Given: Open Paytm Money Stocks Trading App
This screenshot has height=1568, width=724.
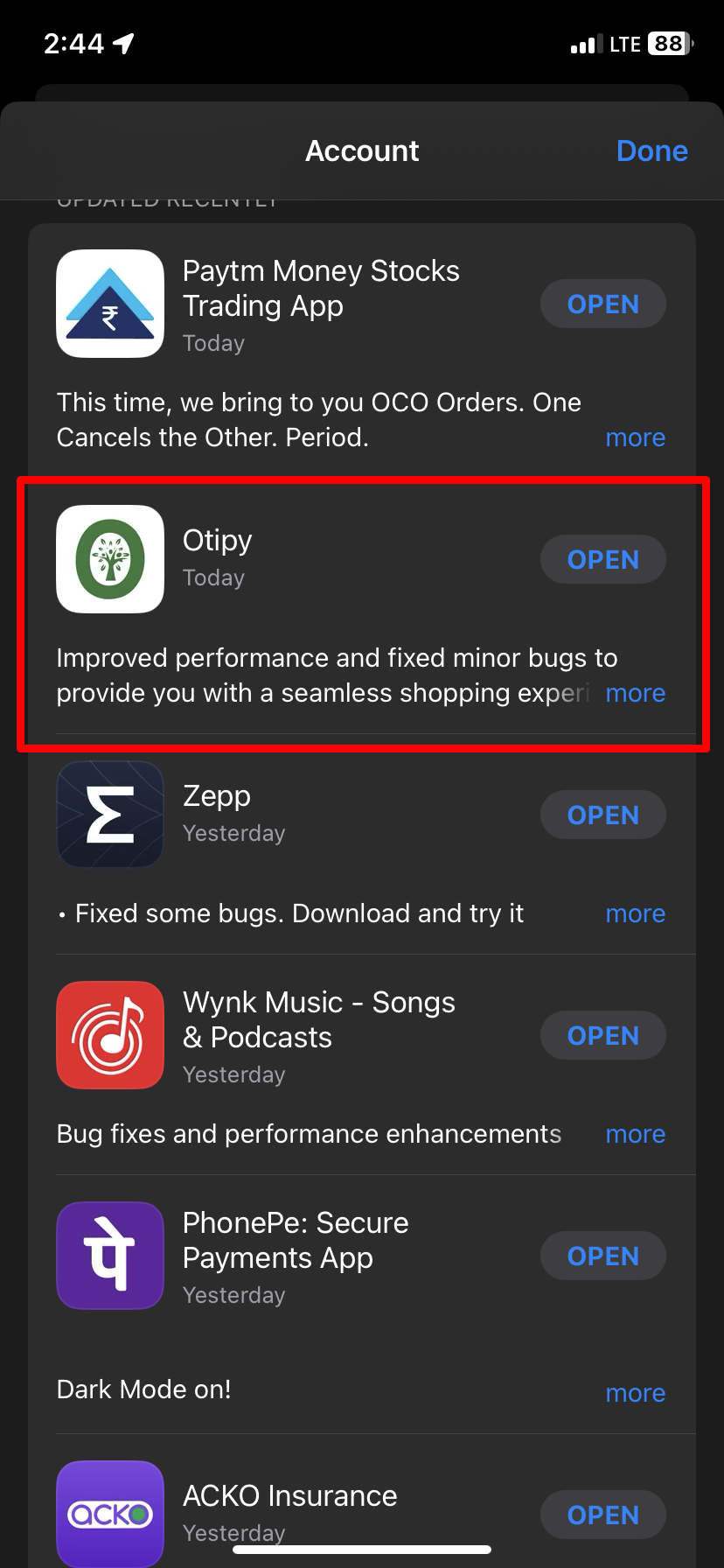Looking at the screenshot, I should pyautogui.click(x=602, y=304).
